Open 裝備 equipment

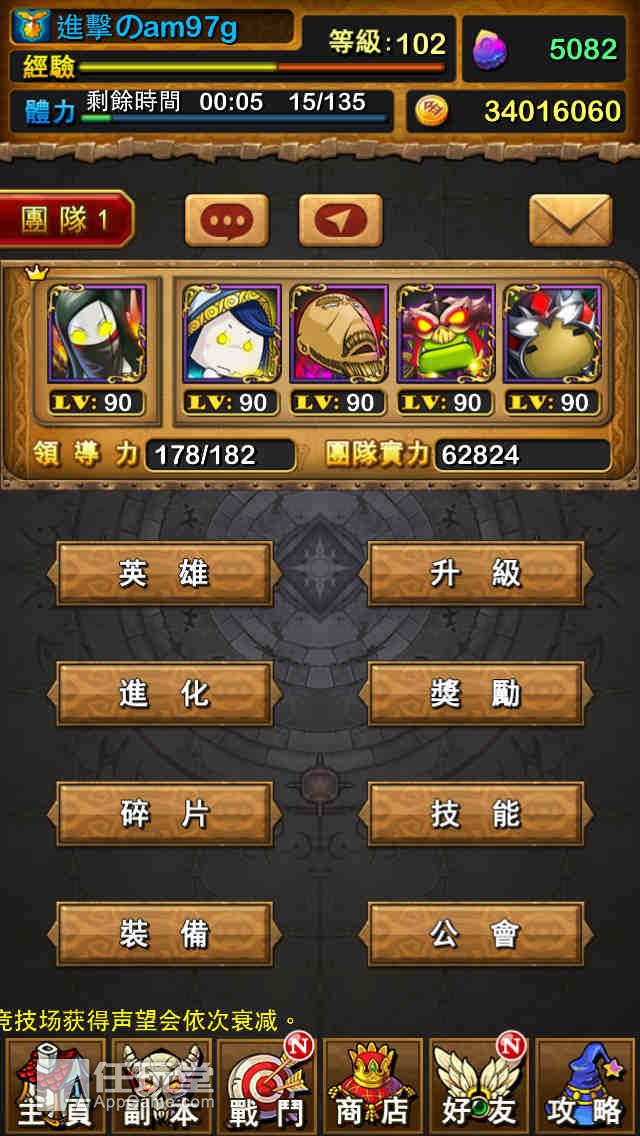coord(164,934)
